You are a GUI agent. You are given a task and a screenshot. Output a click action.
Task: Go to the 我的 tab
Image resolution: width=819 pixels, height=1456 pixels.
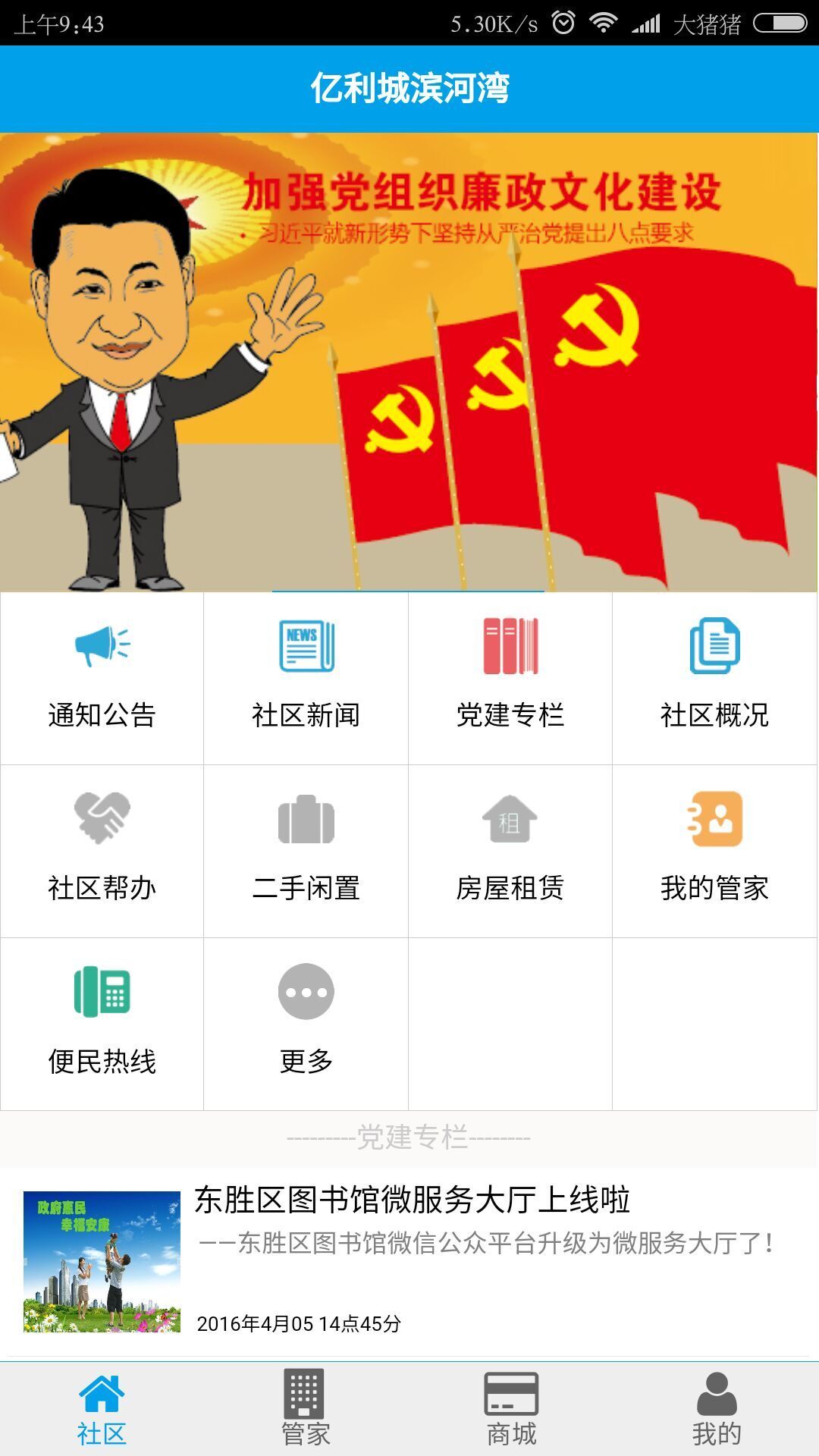[716, 1409]
